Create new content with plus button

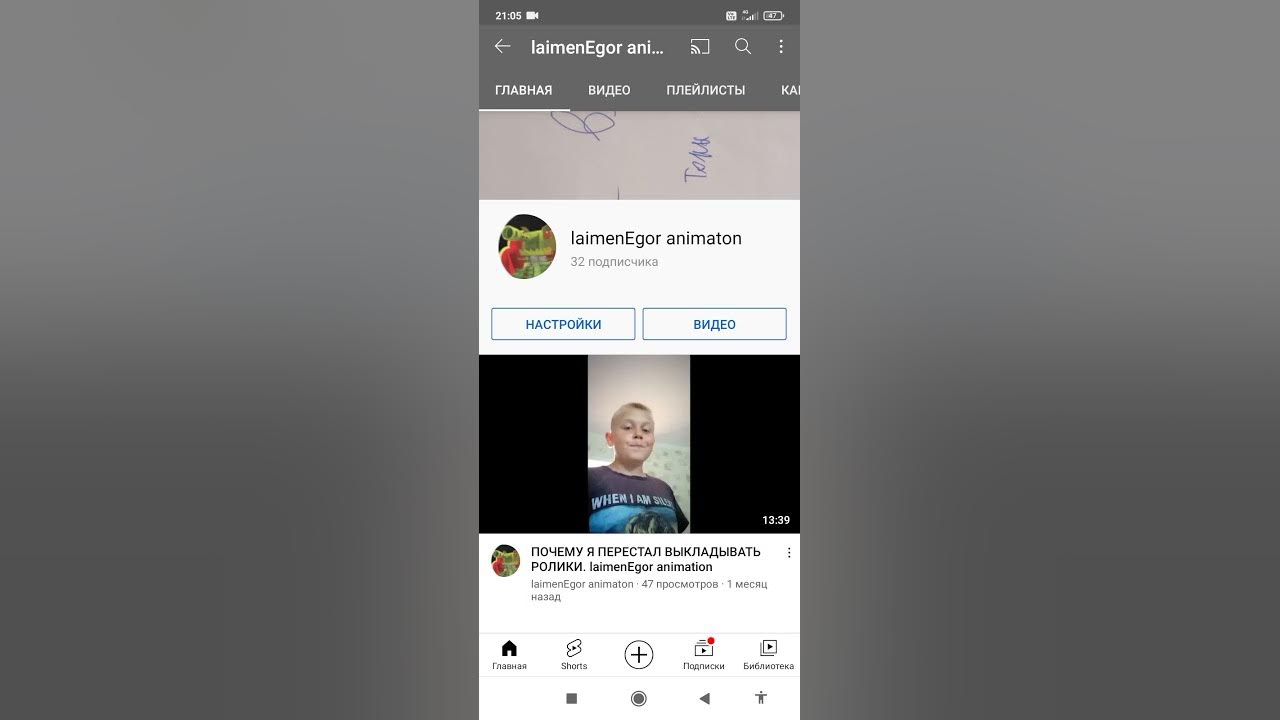pyautogui.click(x=639, y=655)
